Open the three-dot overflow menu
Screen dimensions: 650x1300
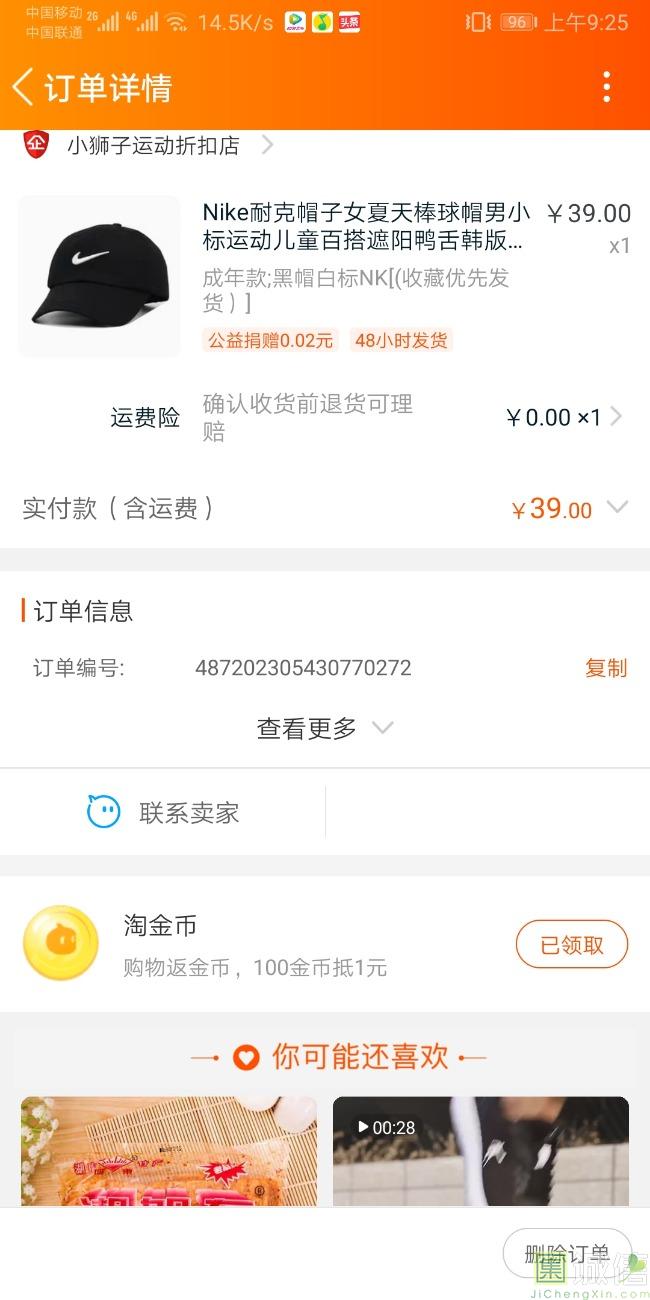[x=606, y=87]
